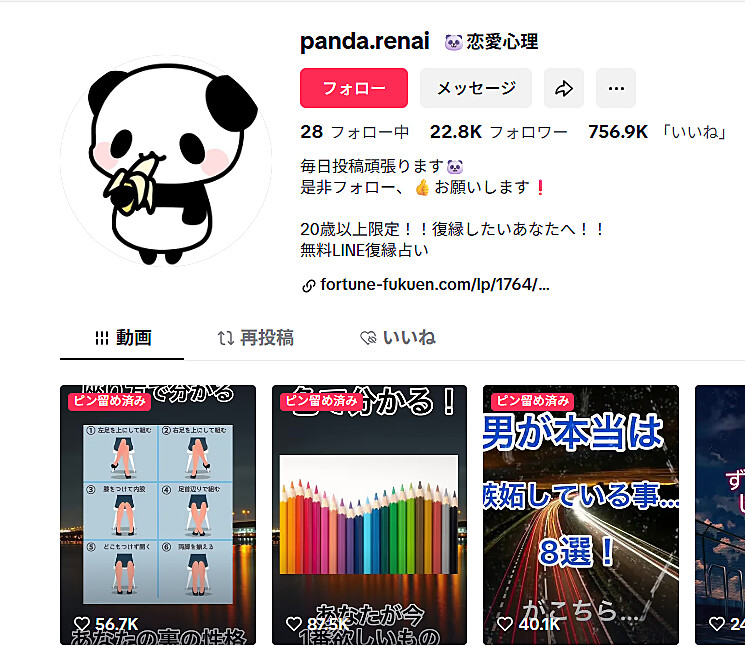
Task: Open the メッセージ button to message this account
Action: (475, 88)
